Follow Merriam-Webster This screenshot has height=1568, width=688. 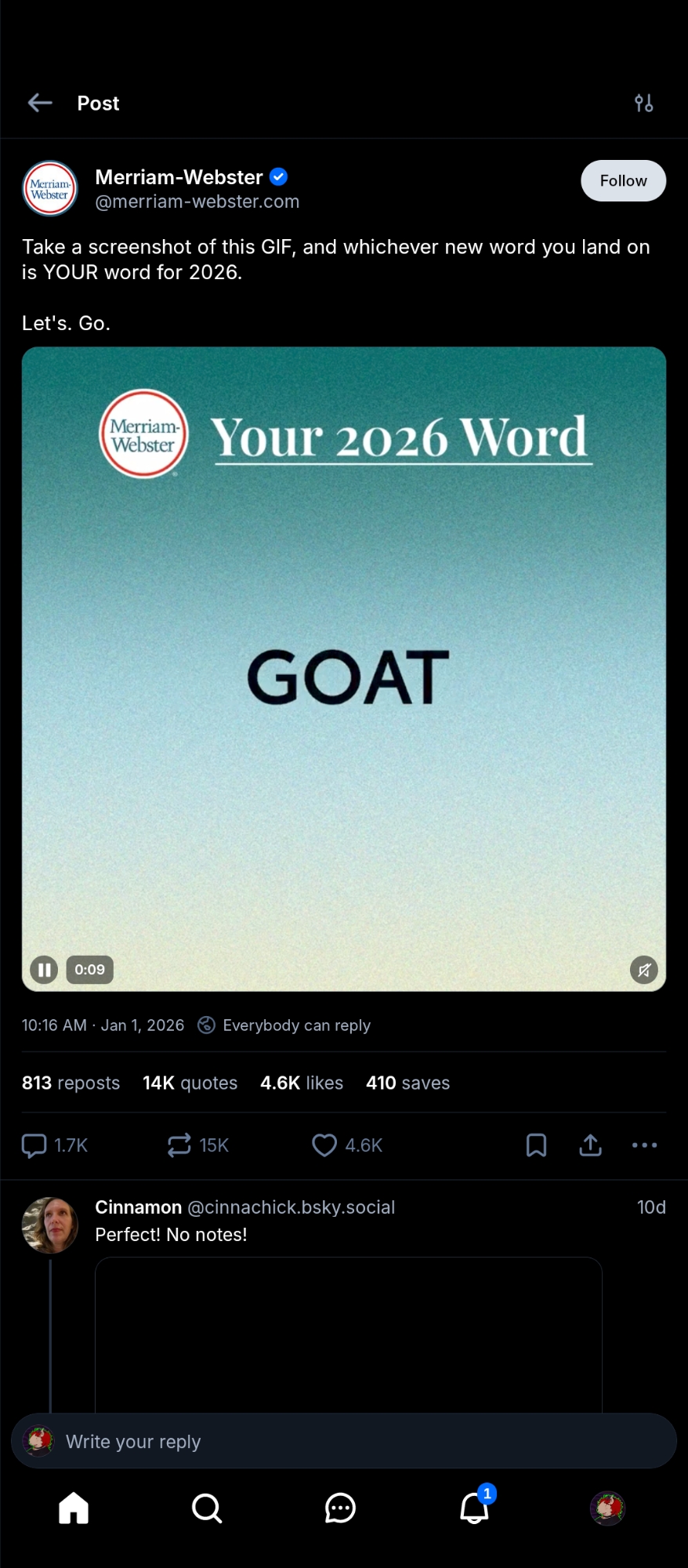click(x=623, y=181)
